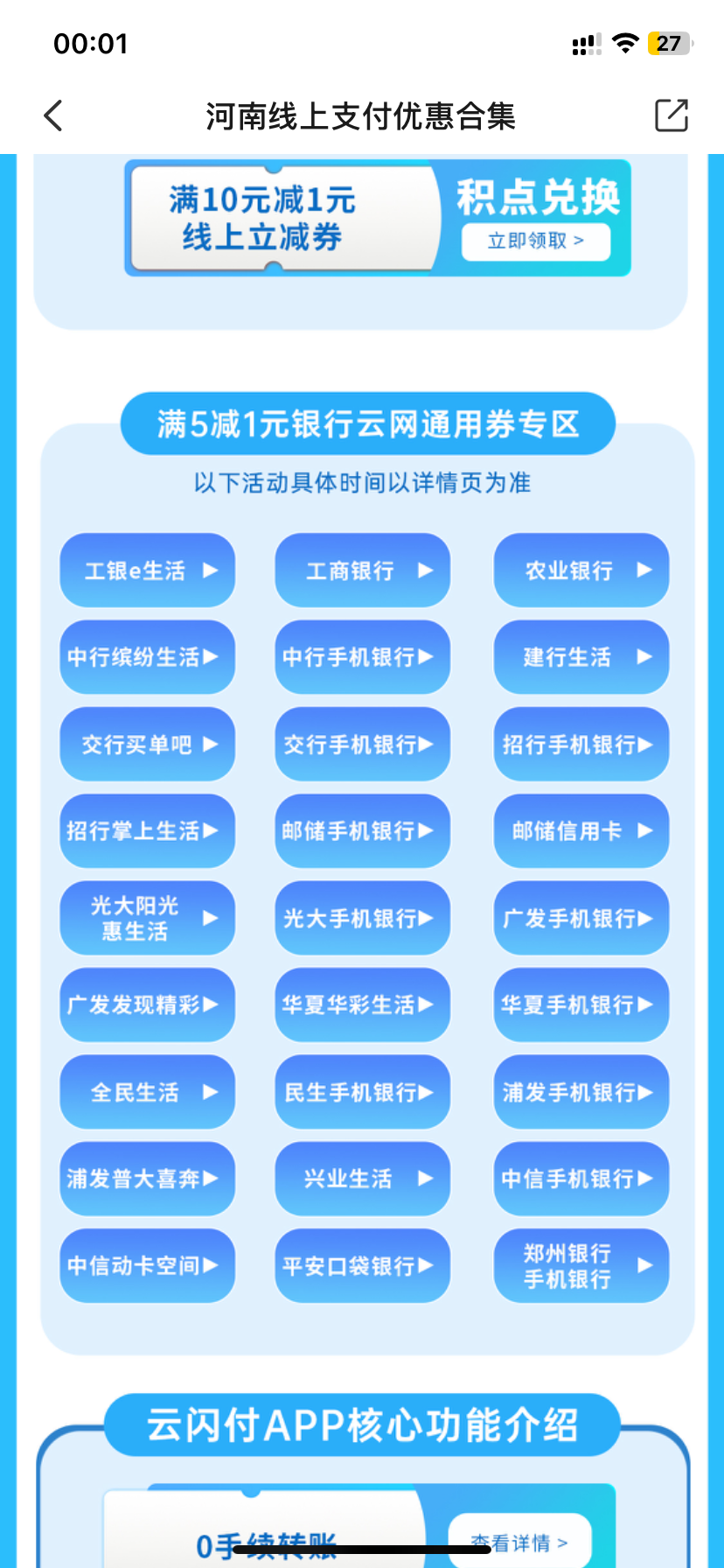
Task: Tap 广发发现精彩 button
Action: [x=147, y=1004]
